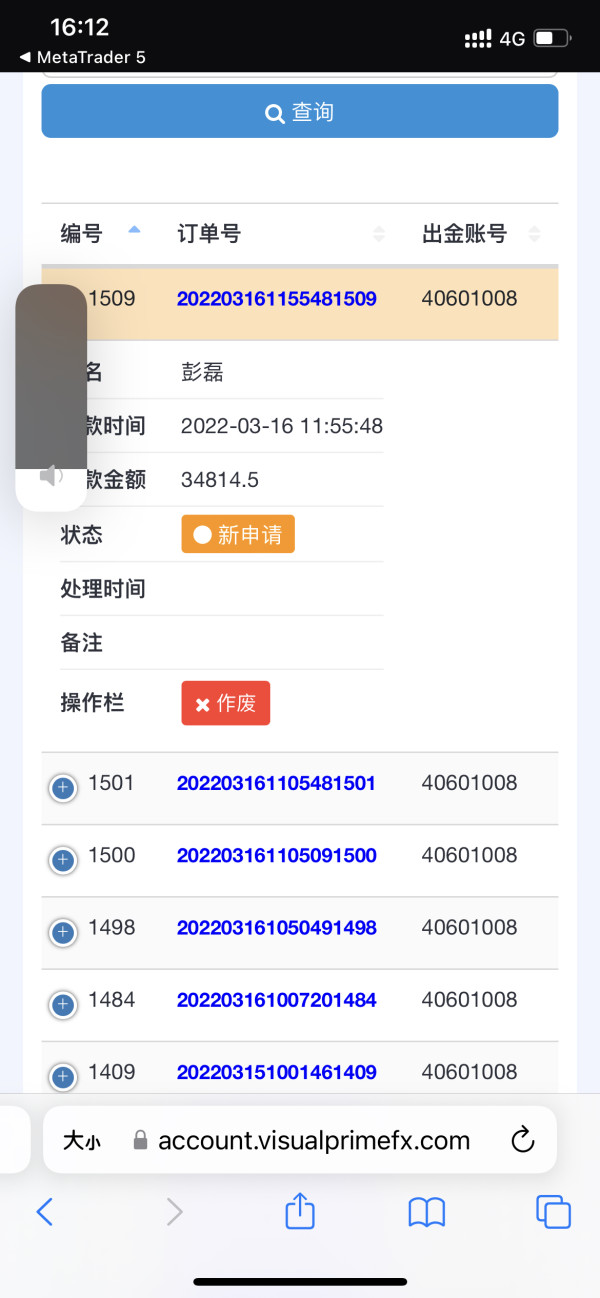Open order link 202203161007201484
Viewport: 600px width, 1298px height.
[x=277, y=1000]
